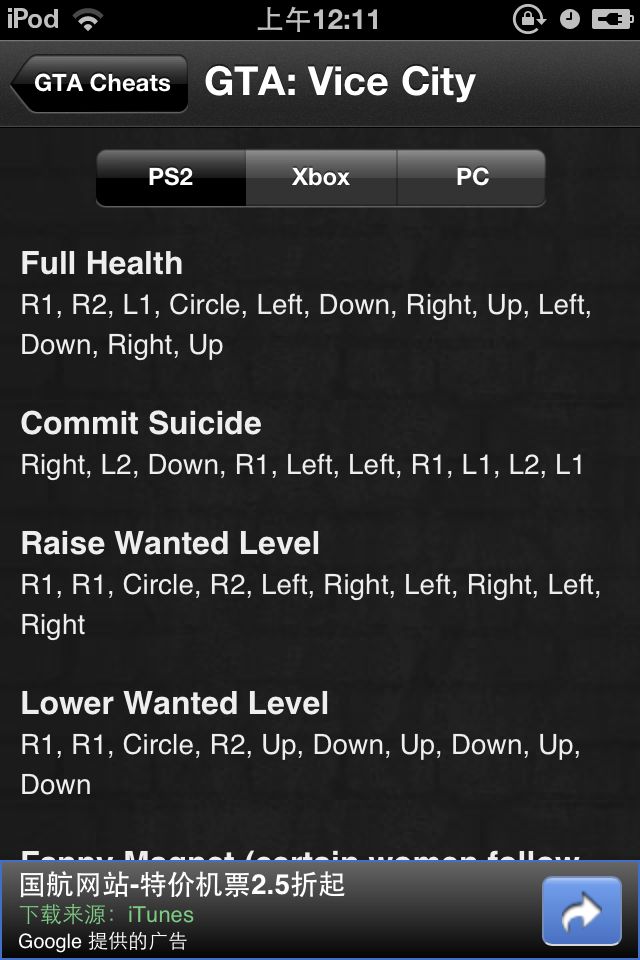Image resolution: width=640 pixels, height=960 pixels.
Task: Open the ad's blue arrow button
Action: coord(582,911)
